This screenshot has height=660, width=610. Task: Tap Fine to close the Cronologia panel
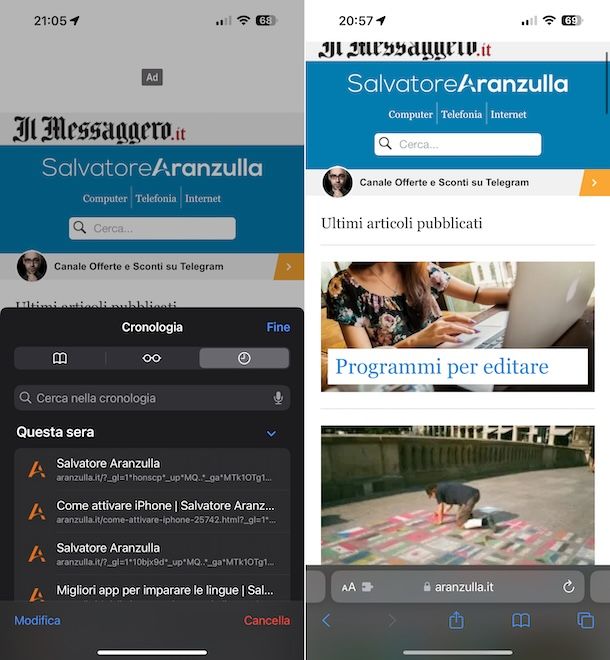click(x=278, y=327)
